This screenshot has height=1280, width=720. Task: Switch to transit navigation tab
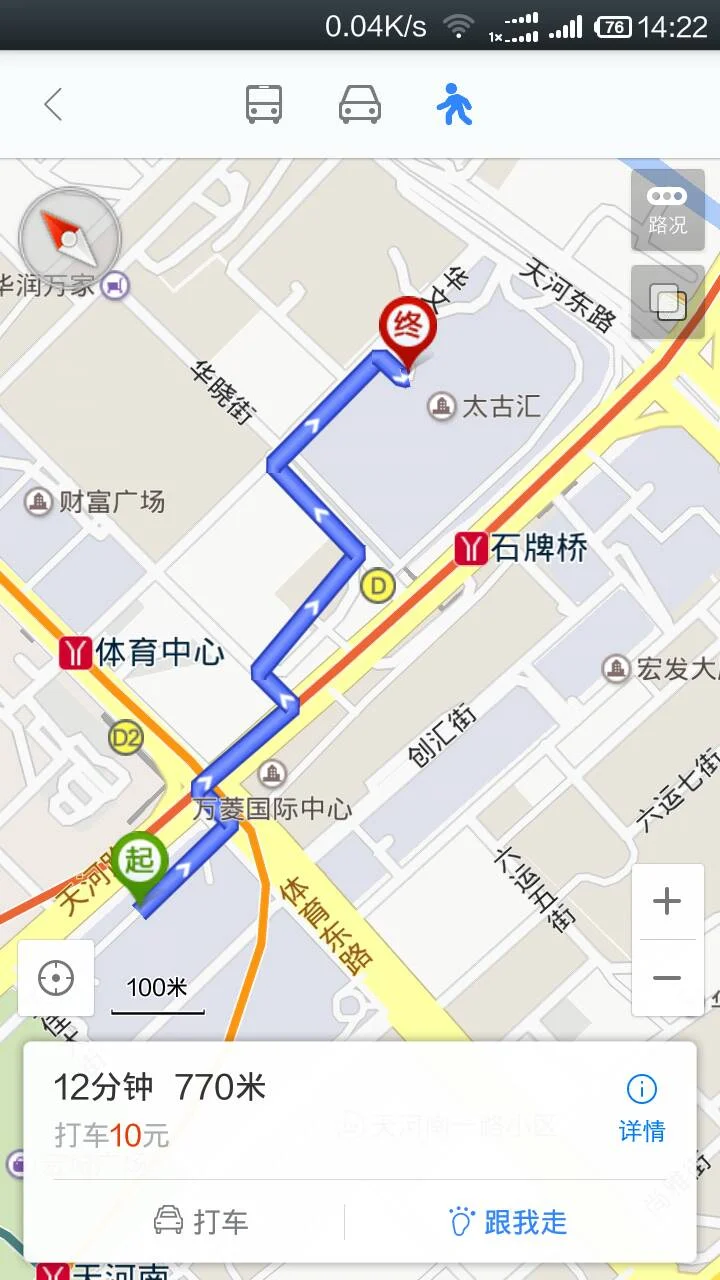click(x=263, y=103)
